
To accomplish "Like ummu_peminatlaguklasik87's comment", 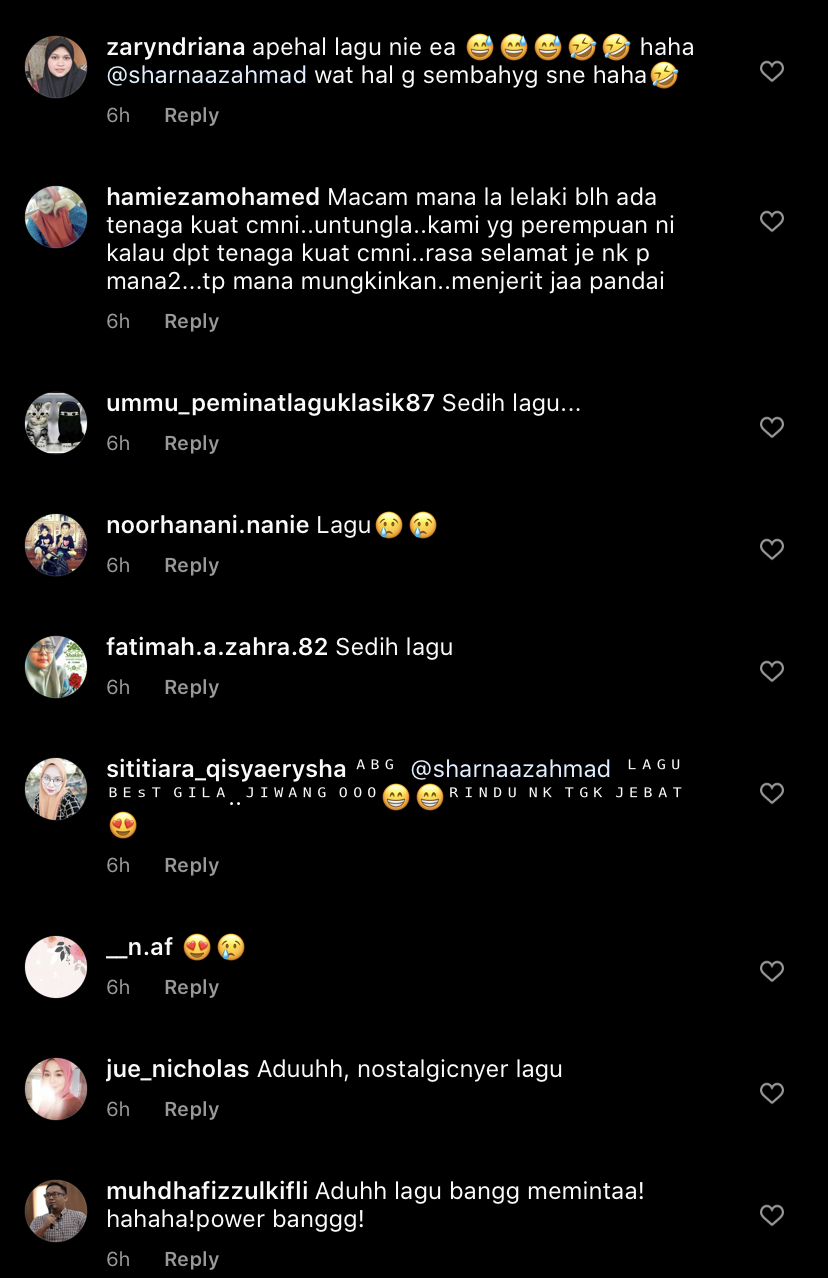I will pos(771,427).
